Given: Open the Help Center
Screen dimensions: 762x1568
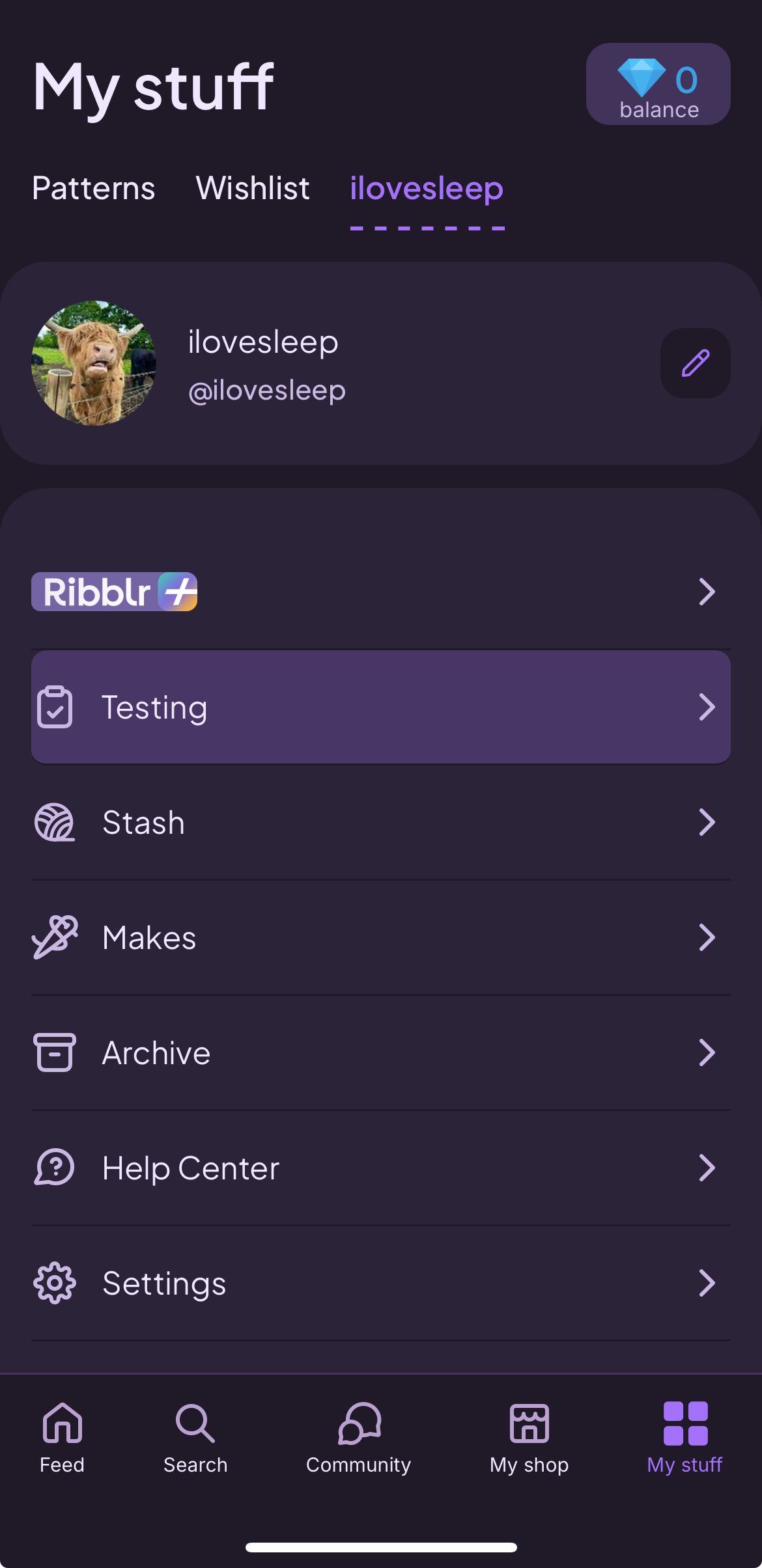Looking at the screenshot, I should [380, 1168].
